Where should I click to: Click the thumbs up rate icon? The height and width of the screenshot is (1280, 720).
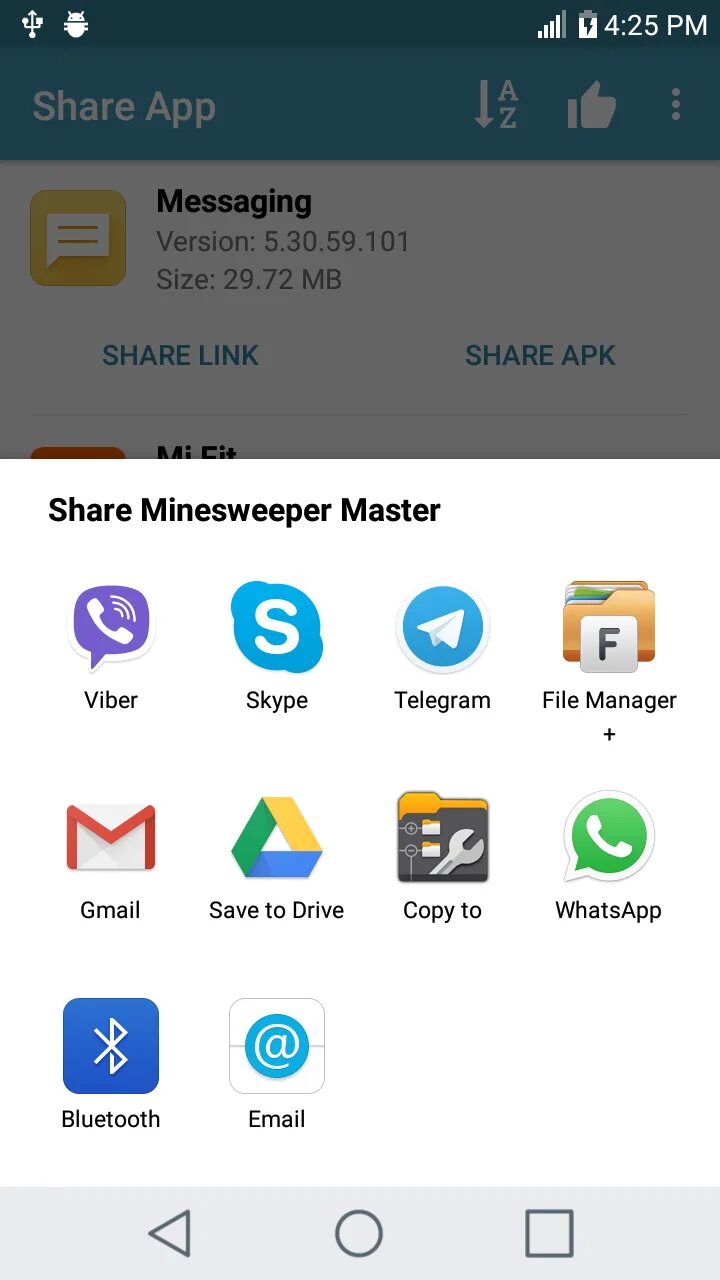click(x=592, y=104)
